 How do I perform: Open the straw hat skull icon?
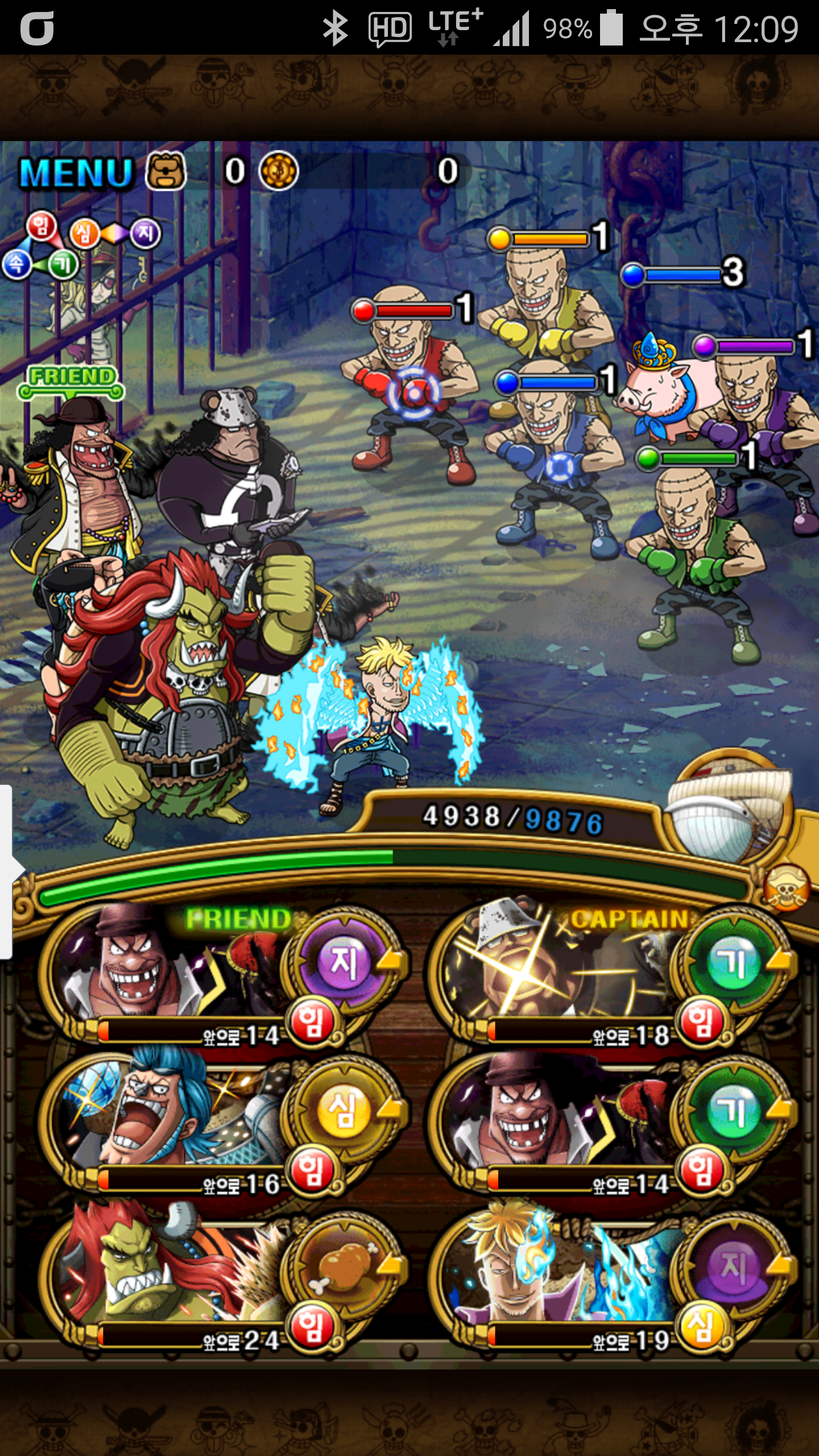tap(787, 888)
